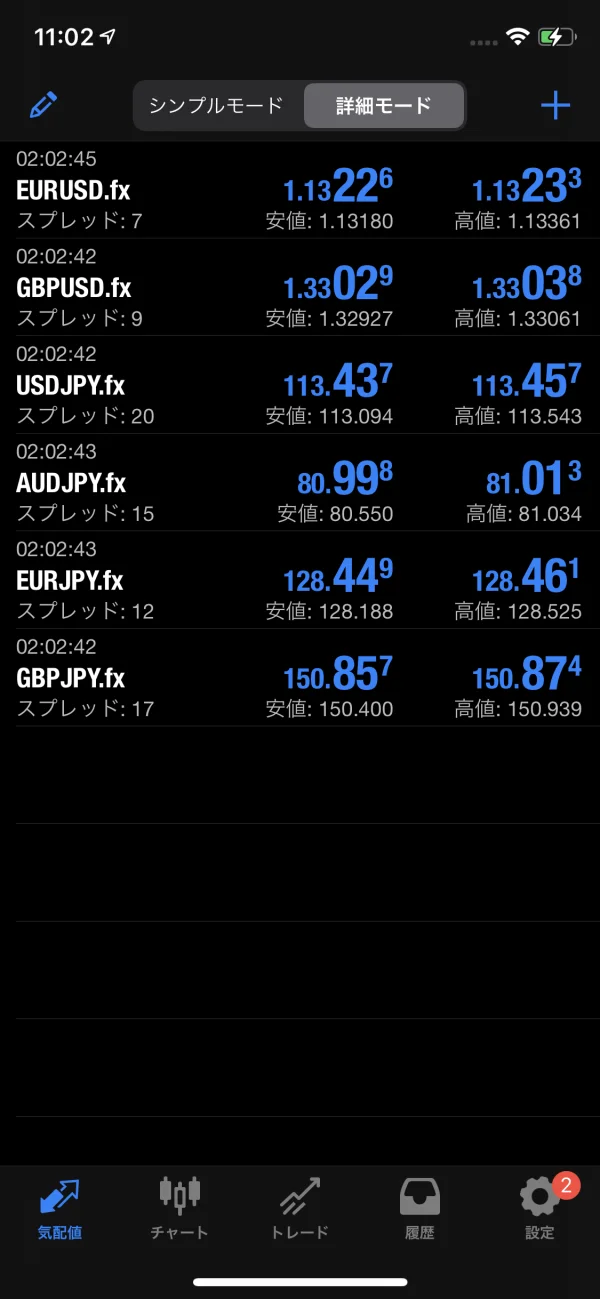Open the GBPUSD.fx quote row
The width and height of the screenshot is (600, 1299).
[300, 288]
